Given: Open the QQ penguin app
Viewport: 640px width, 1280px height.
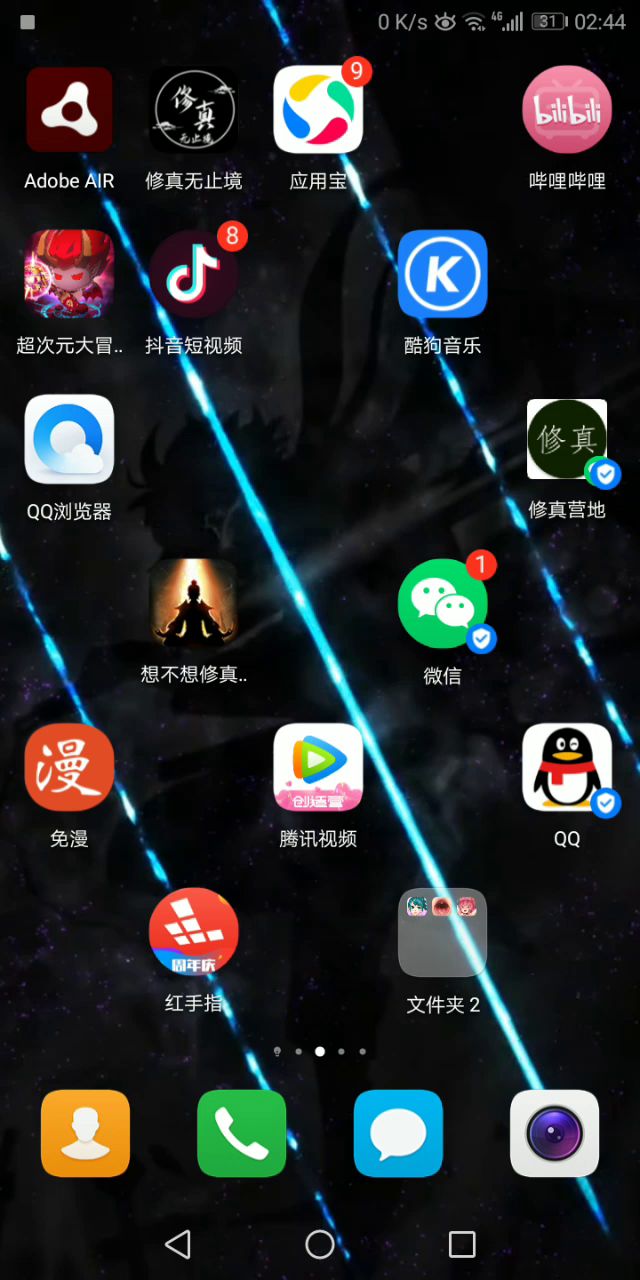Looking at the screenshot, I should click(567, 768).
